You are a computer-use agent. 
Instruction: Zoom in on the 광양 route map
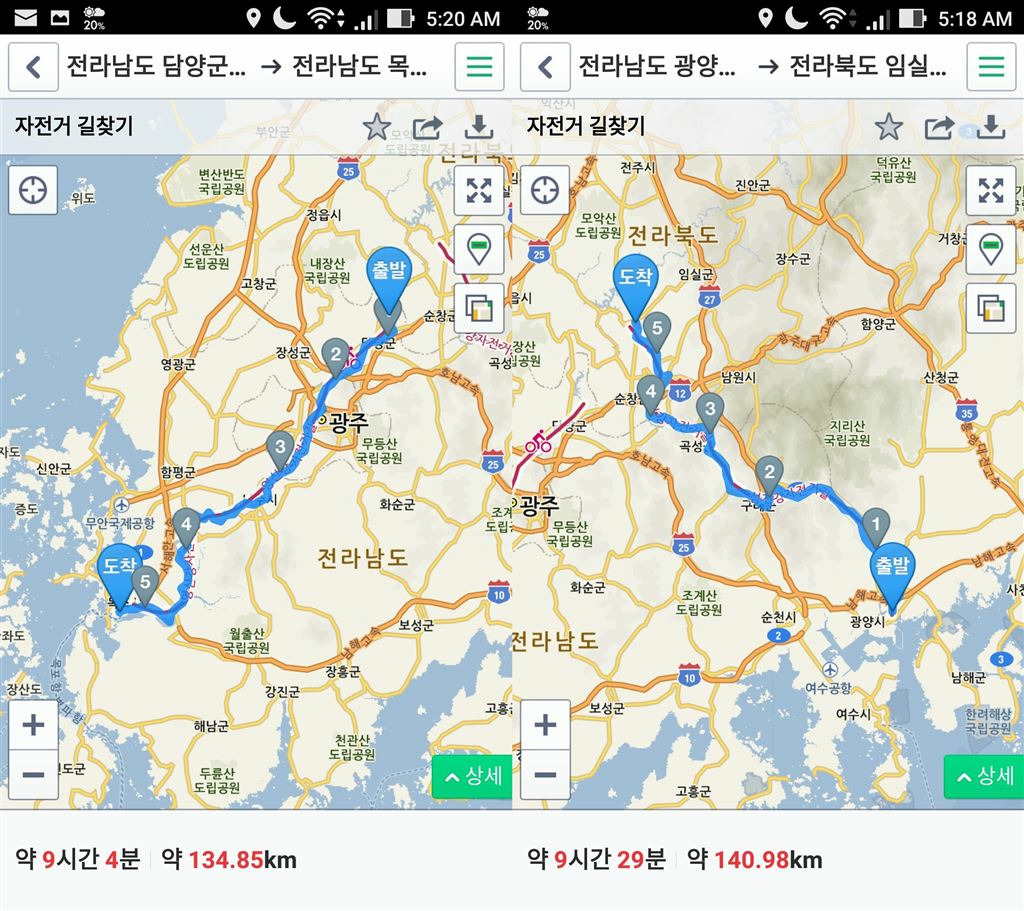coord(545,724)
